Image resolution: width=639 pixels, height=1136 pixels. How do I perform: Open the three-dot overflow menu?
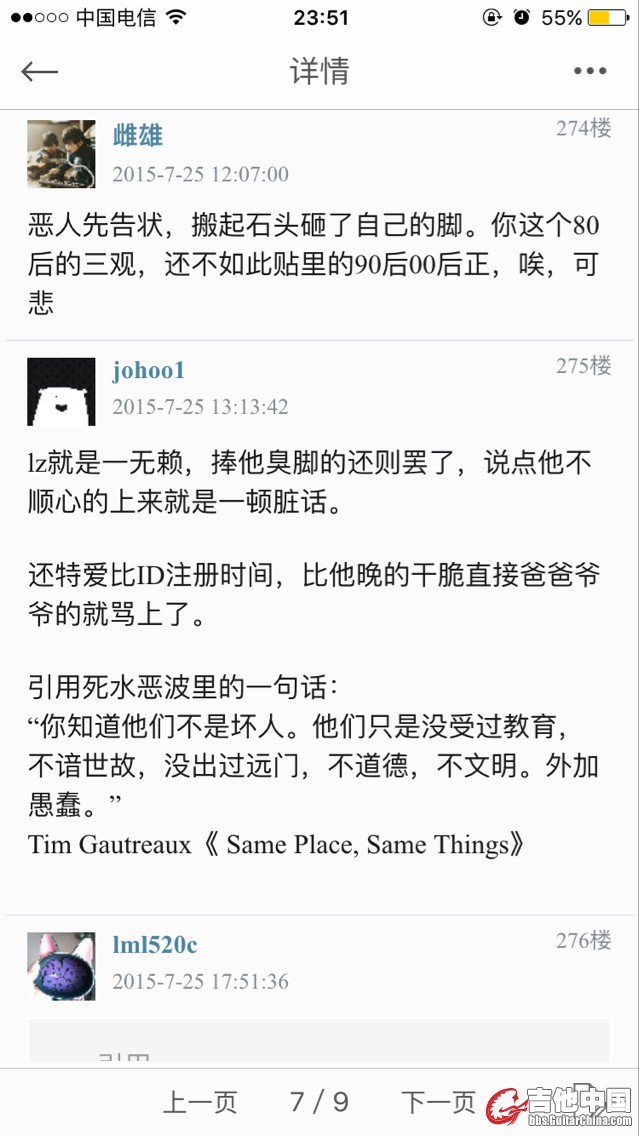pyautogui.click(x=590, y=71)
